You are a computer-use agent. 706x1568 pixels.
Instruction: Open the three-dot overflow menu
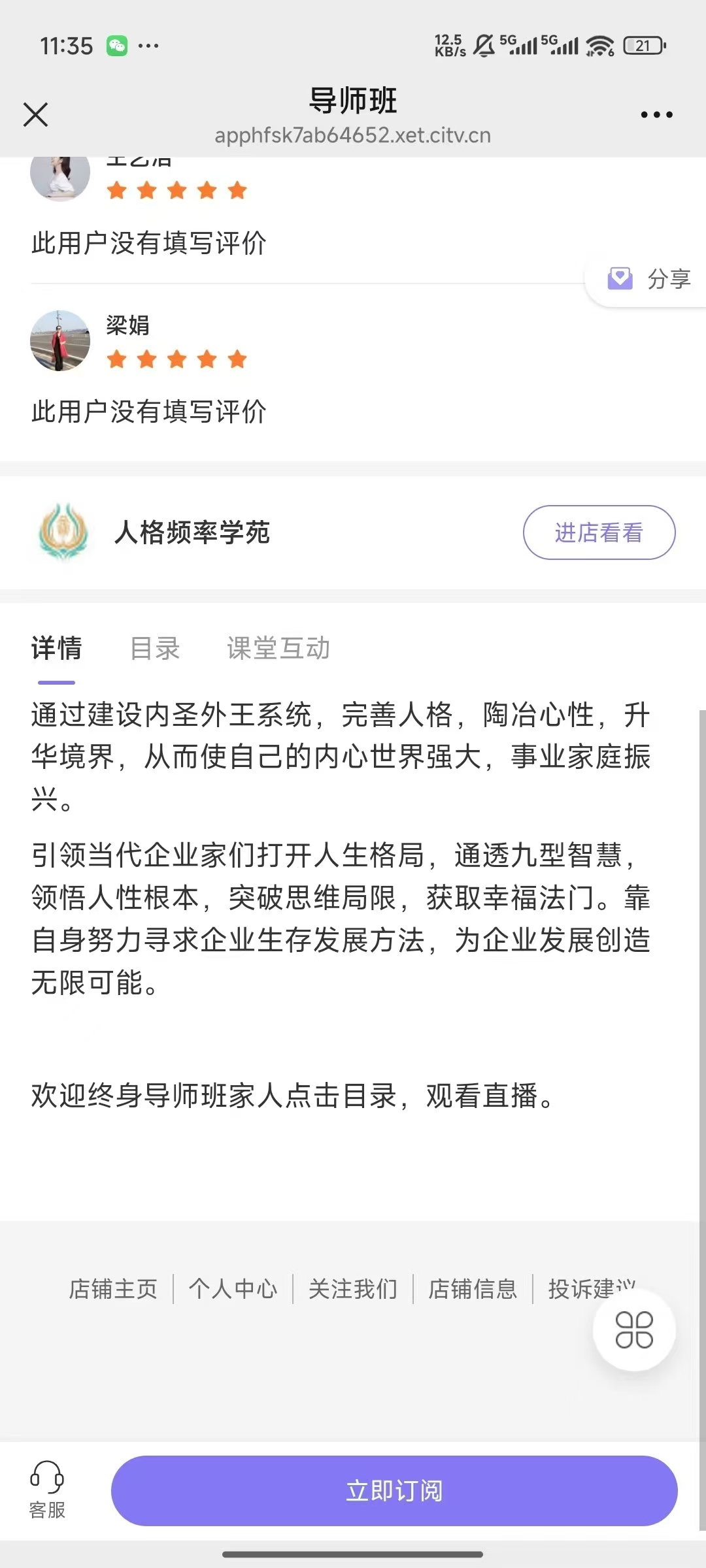click(x=656, y=114)
